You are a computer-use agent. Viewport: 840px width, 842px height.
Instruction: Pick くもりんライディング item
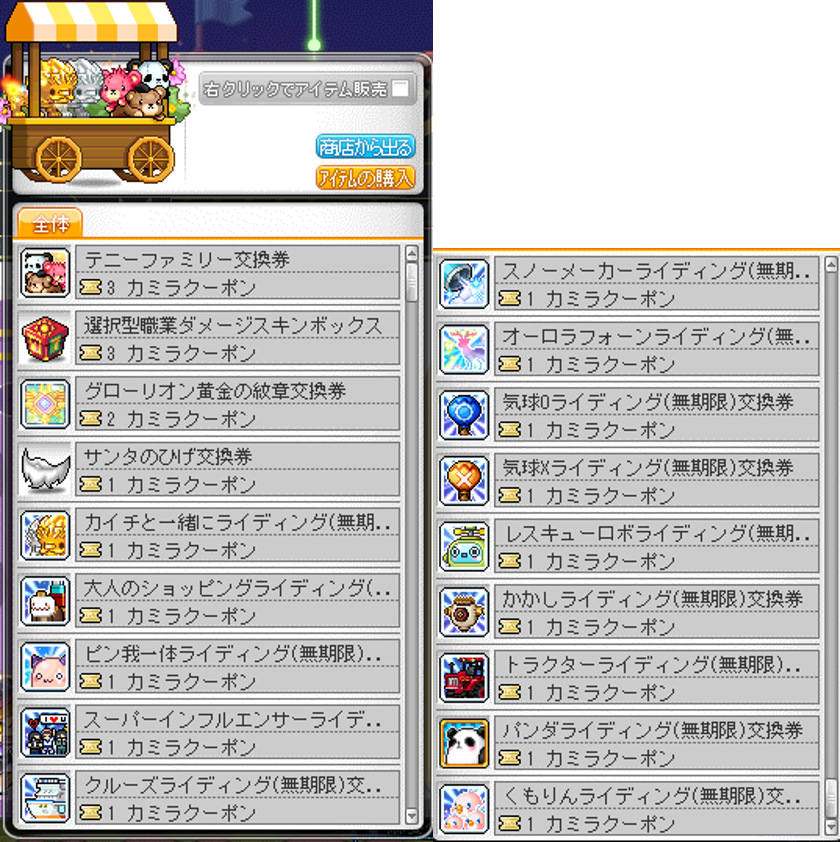point(628,809)
